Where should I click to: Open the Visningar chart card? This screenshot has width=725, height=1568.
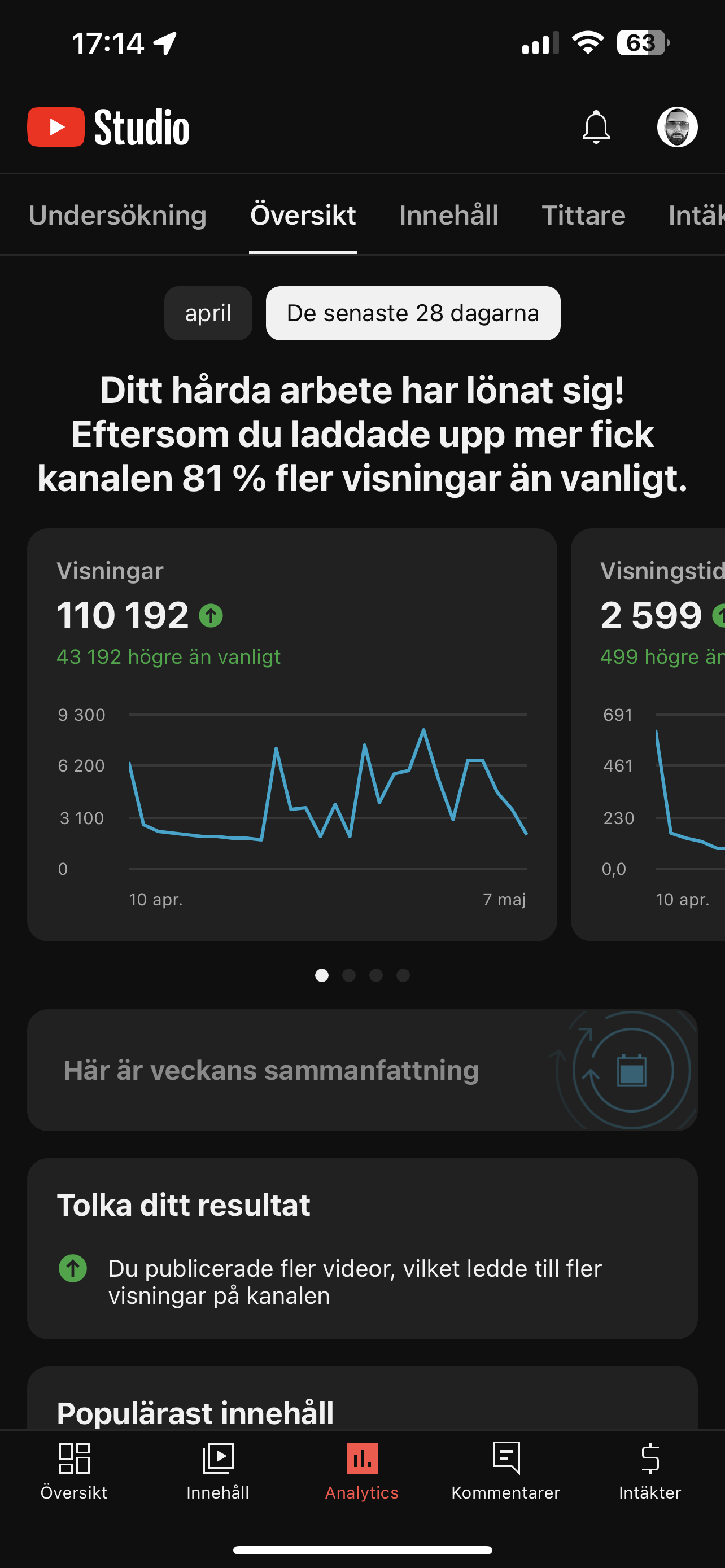coord(292,735)
